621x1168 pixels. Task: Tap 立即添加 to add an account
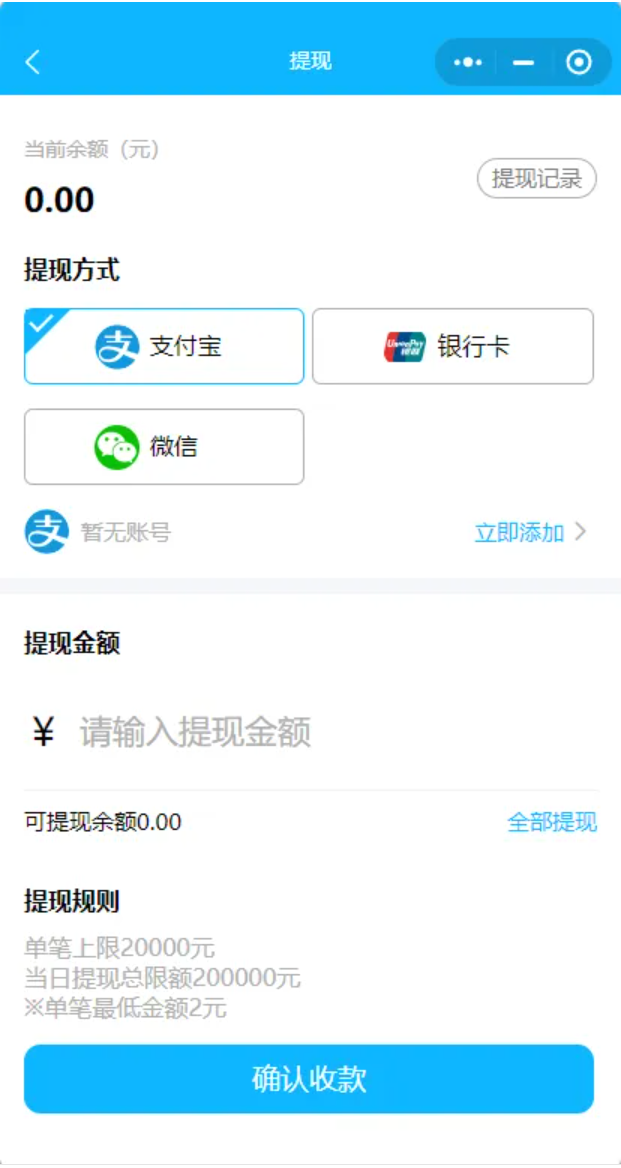pos(529,532)
